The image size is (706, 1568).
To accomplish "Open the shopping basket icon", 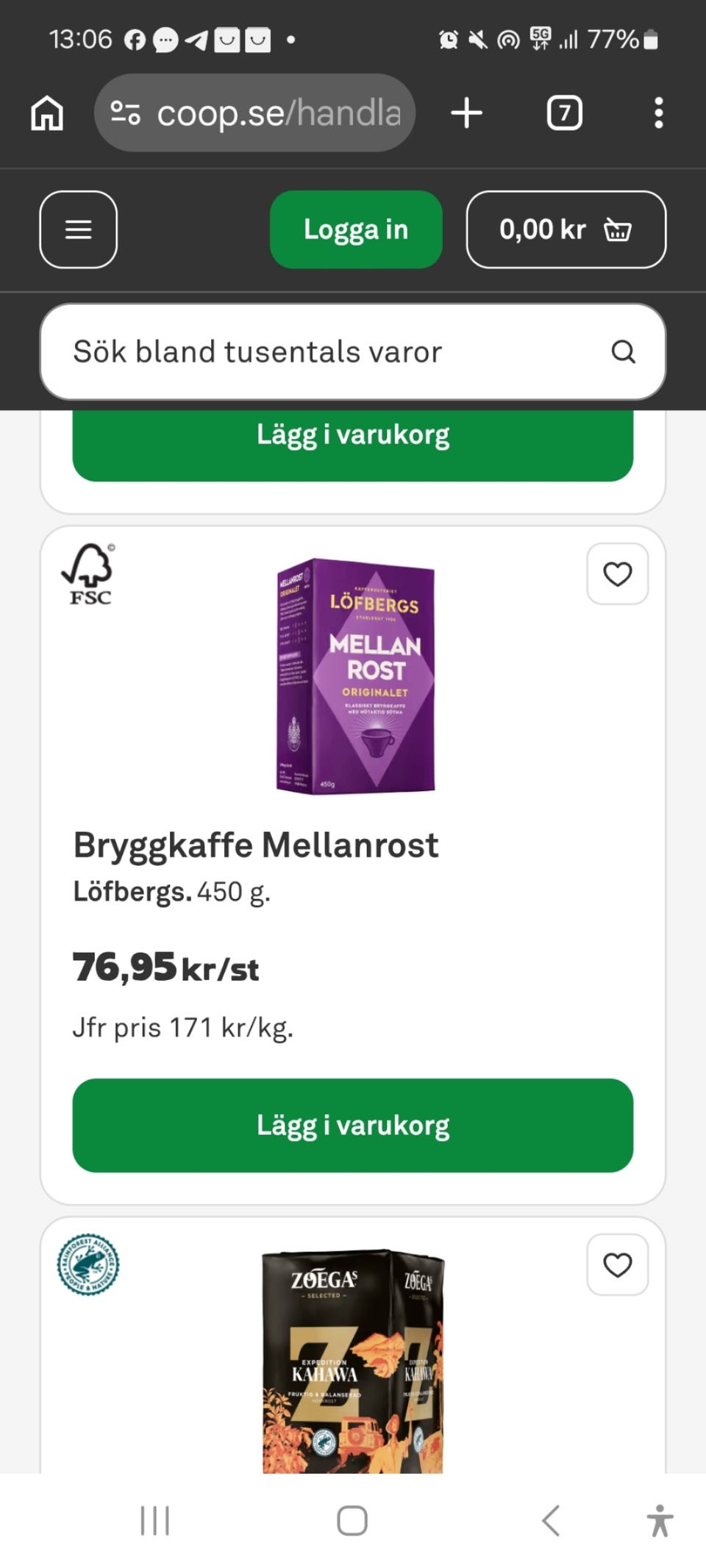I will pos(616,229).
